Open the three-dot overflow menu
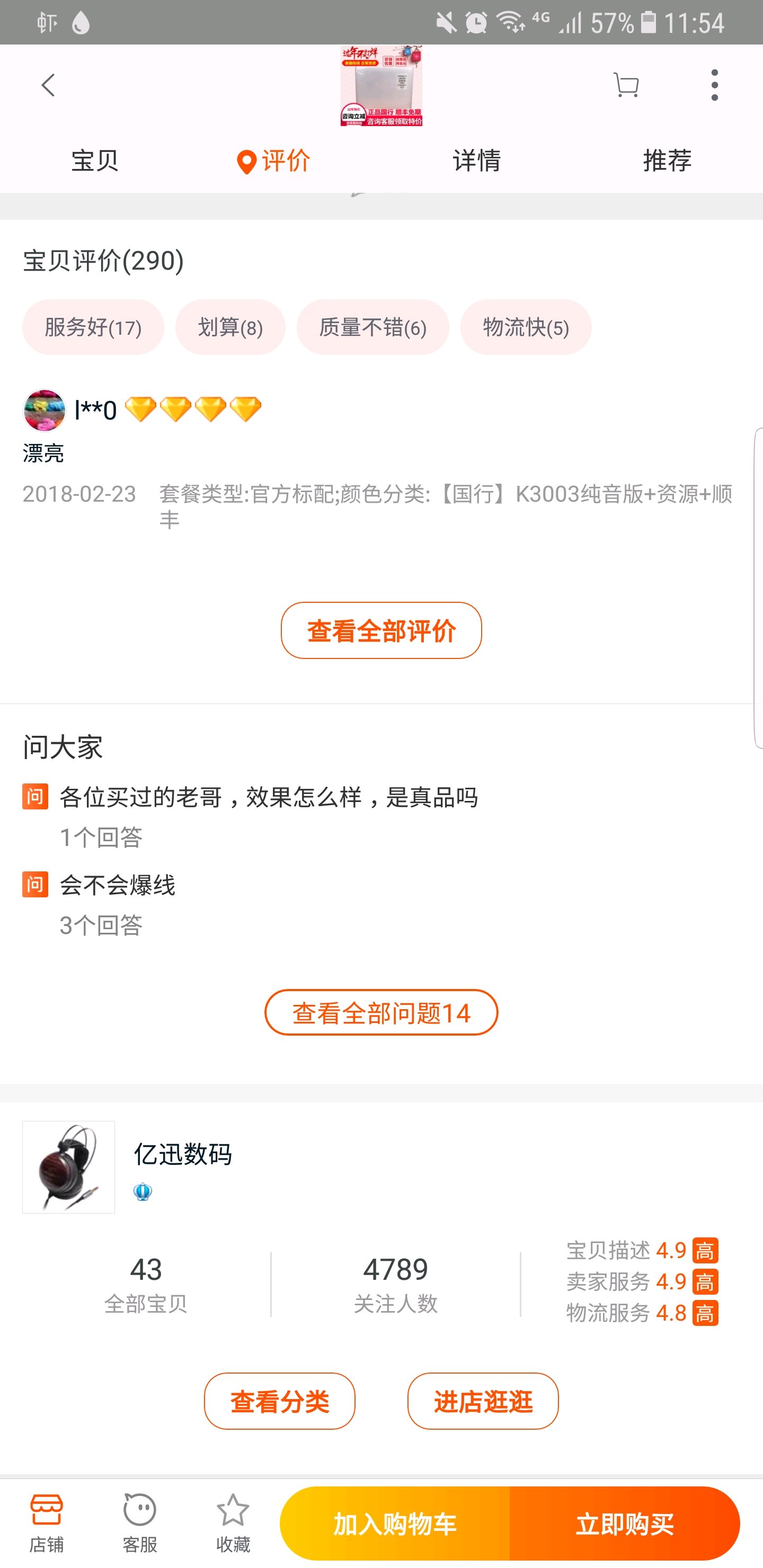The width and height of the screenshot is (763, 1568). click(x=714, y=85)
